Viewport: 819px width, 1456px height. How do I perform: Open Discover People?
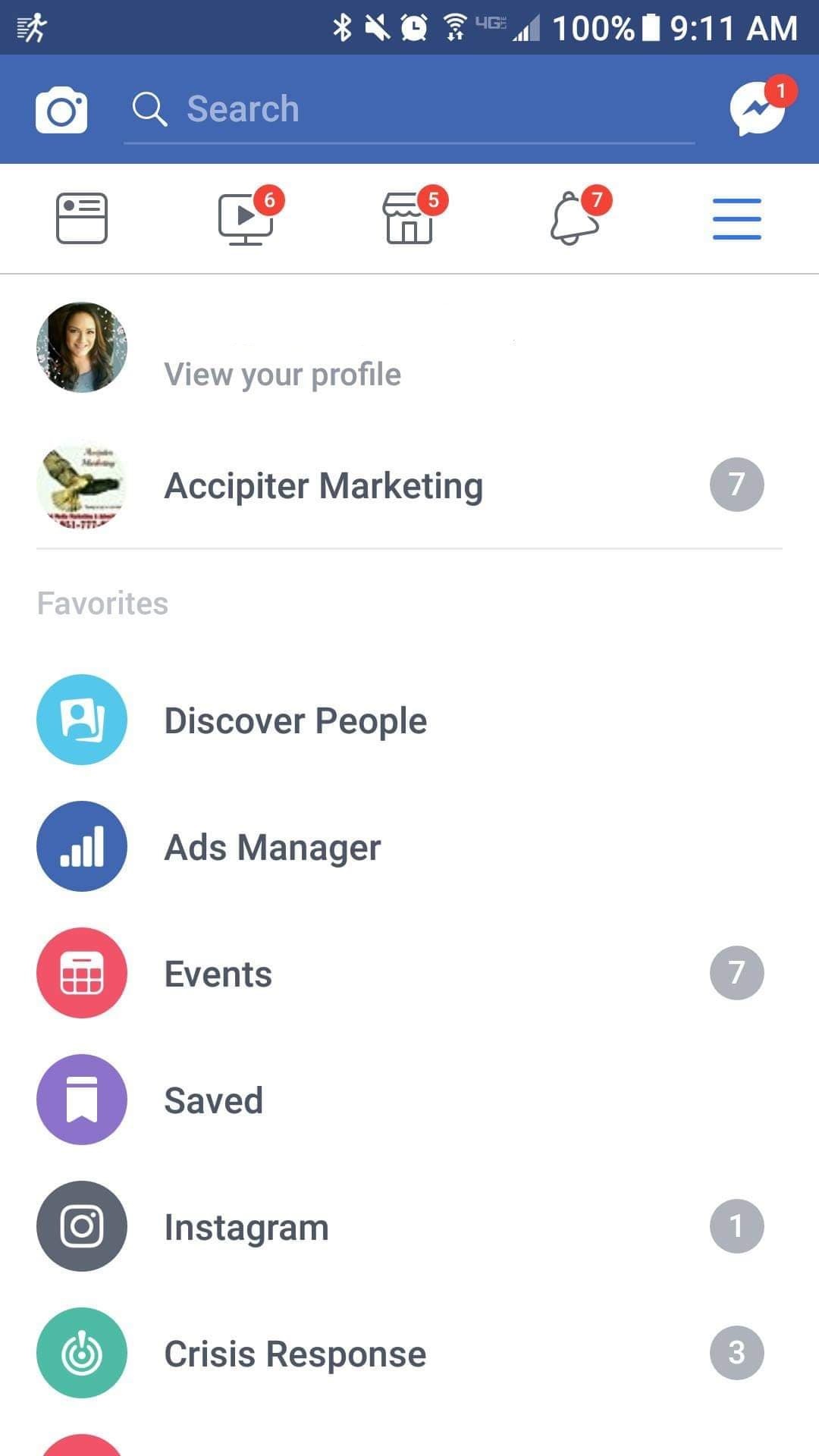(296, 720)
